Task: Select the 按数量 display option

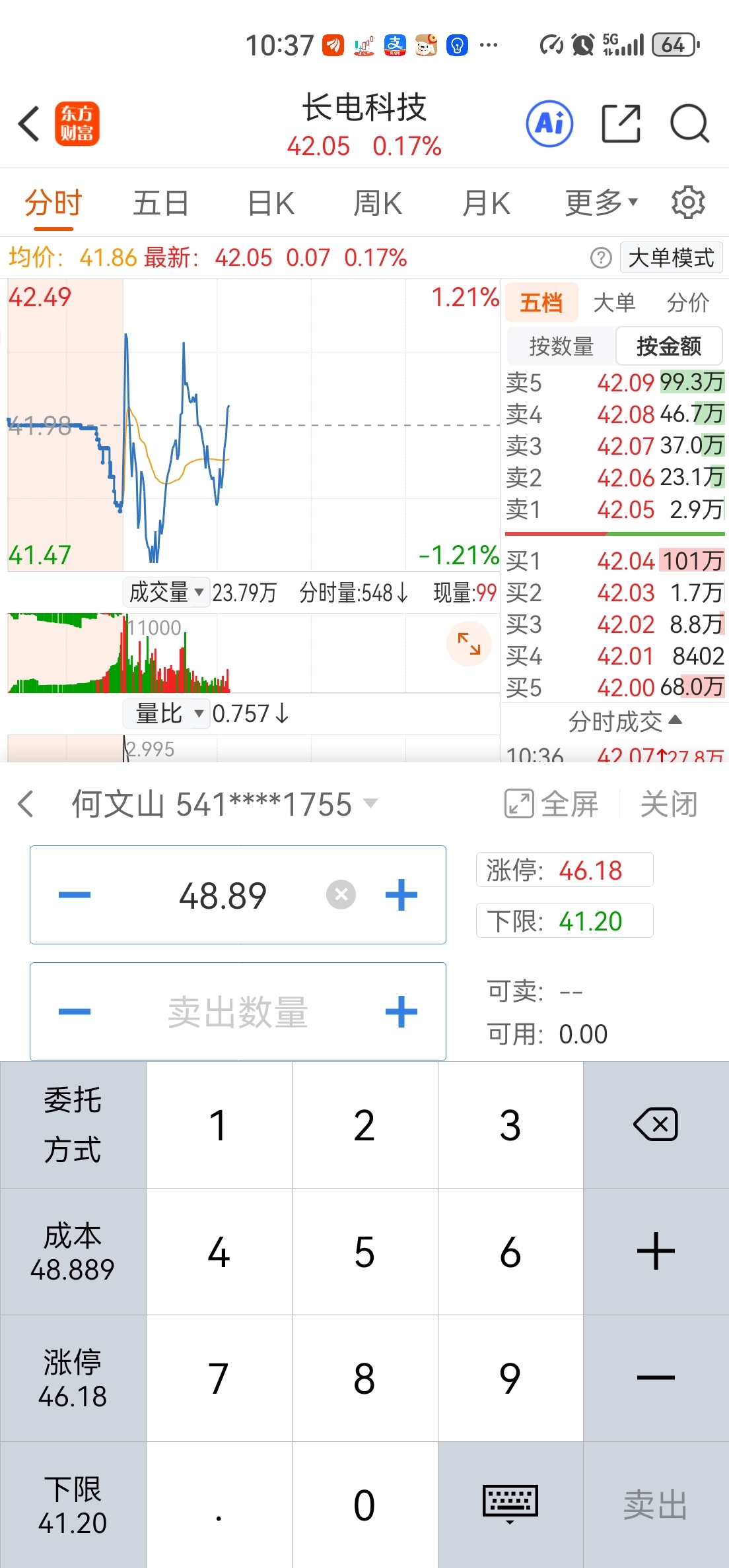Action: pyautogui.click(x=561, y=346)
